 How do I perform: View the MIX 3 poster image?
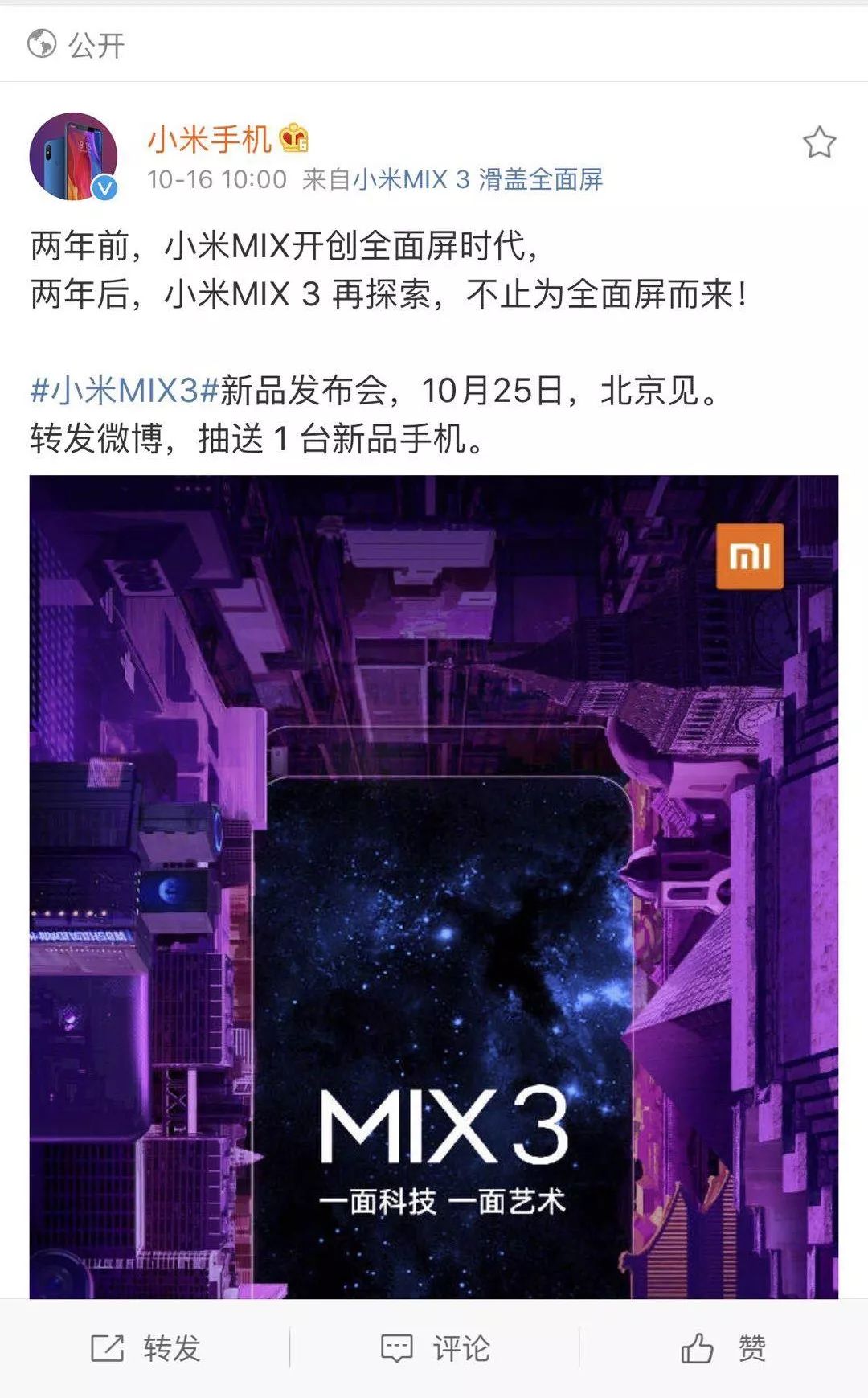point(434,884)
